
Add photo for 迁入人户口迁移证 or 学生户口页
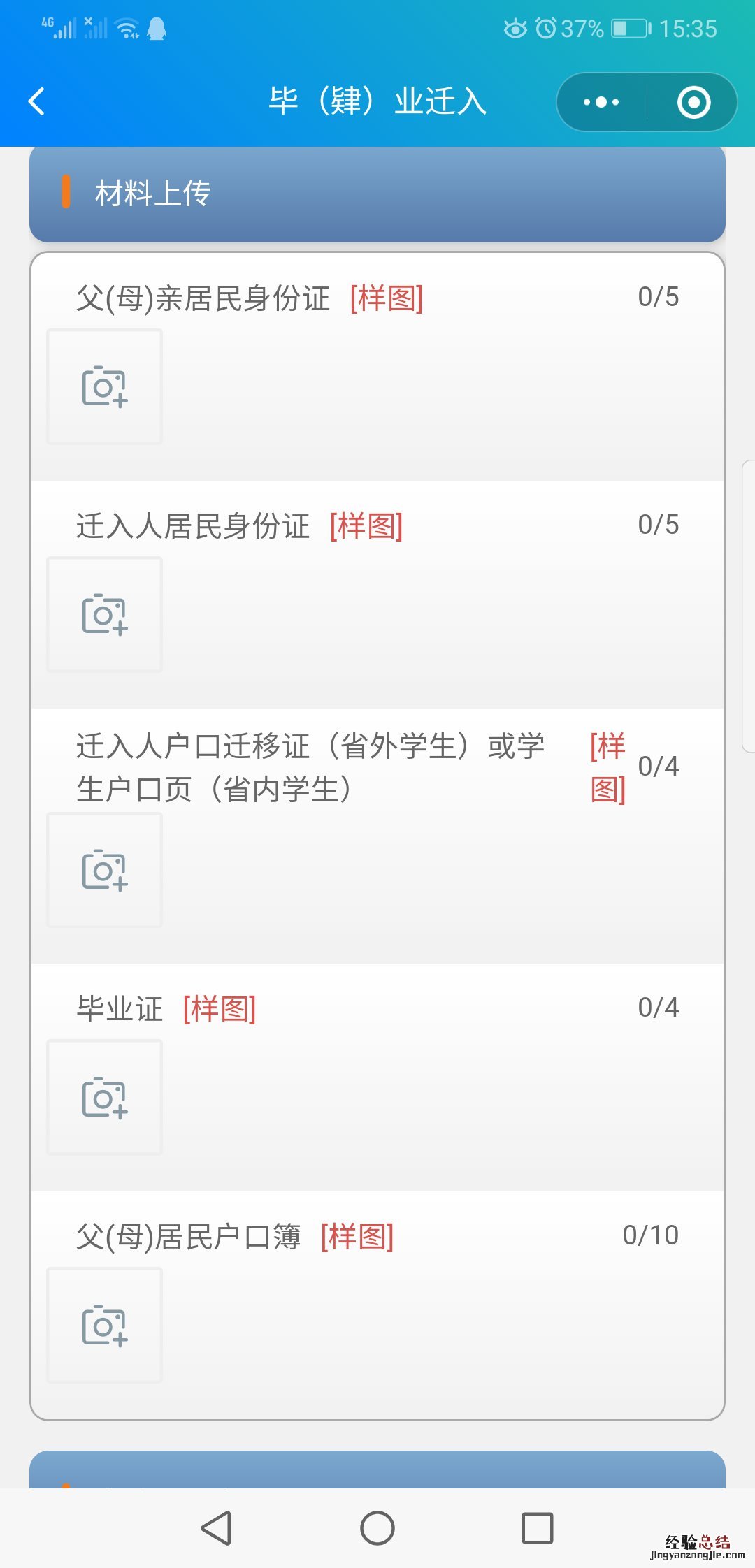point(104,870)
